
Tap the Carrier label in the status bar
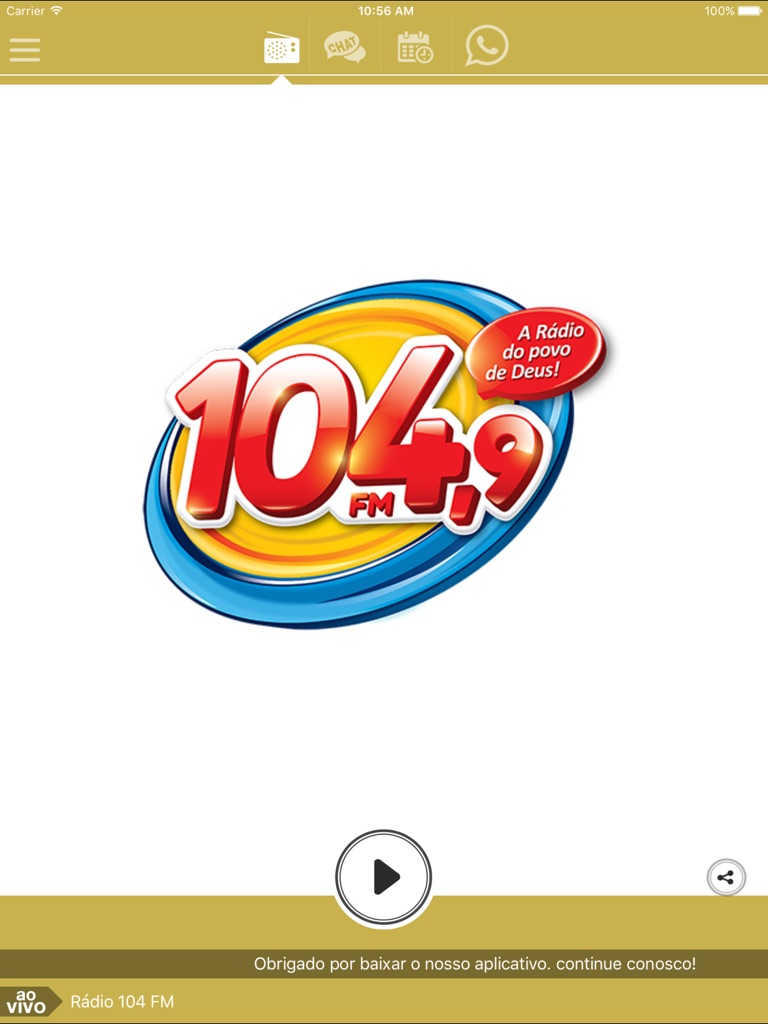click(x=24, y=10)
